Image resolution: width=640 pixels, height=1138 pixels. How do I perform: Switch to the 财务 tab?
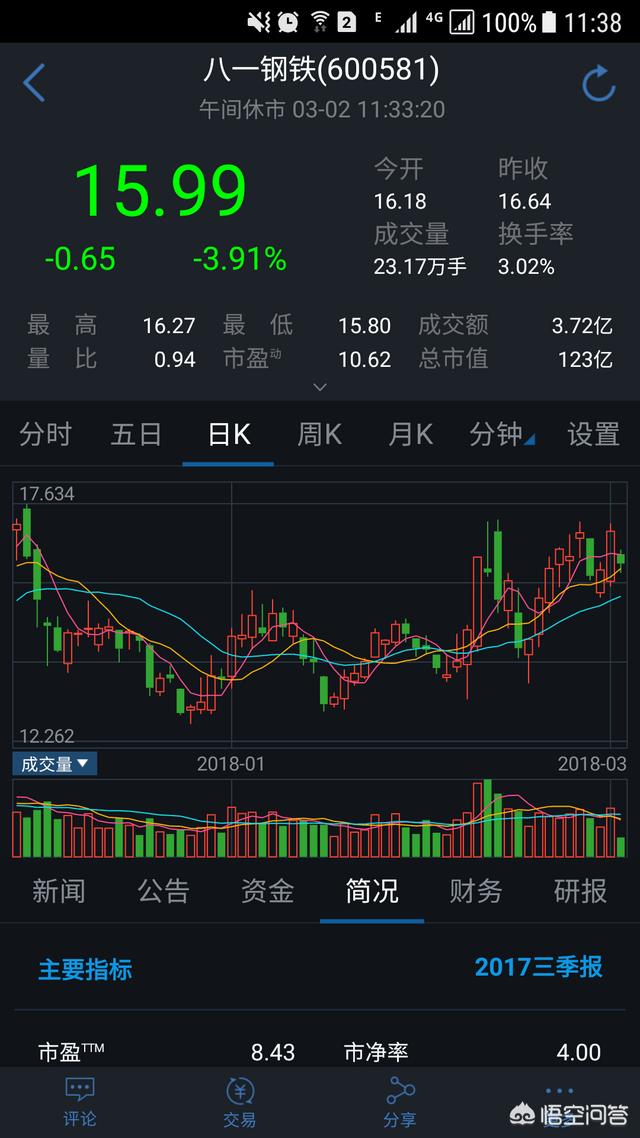(476, 891)
